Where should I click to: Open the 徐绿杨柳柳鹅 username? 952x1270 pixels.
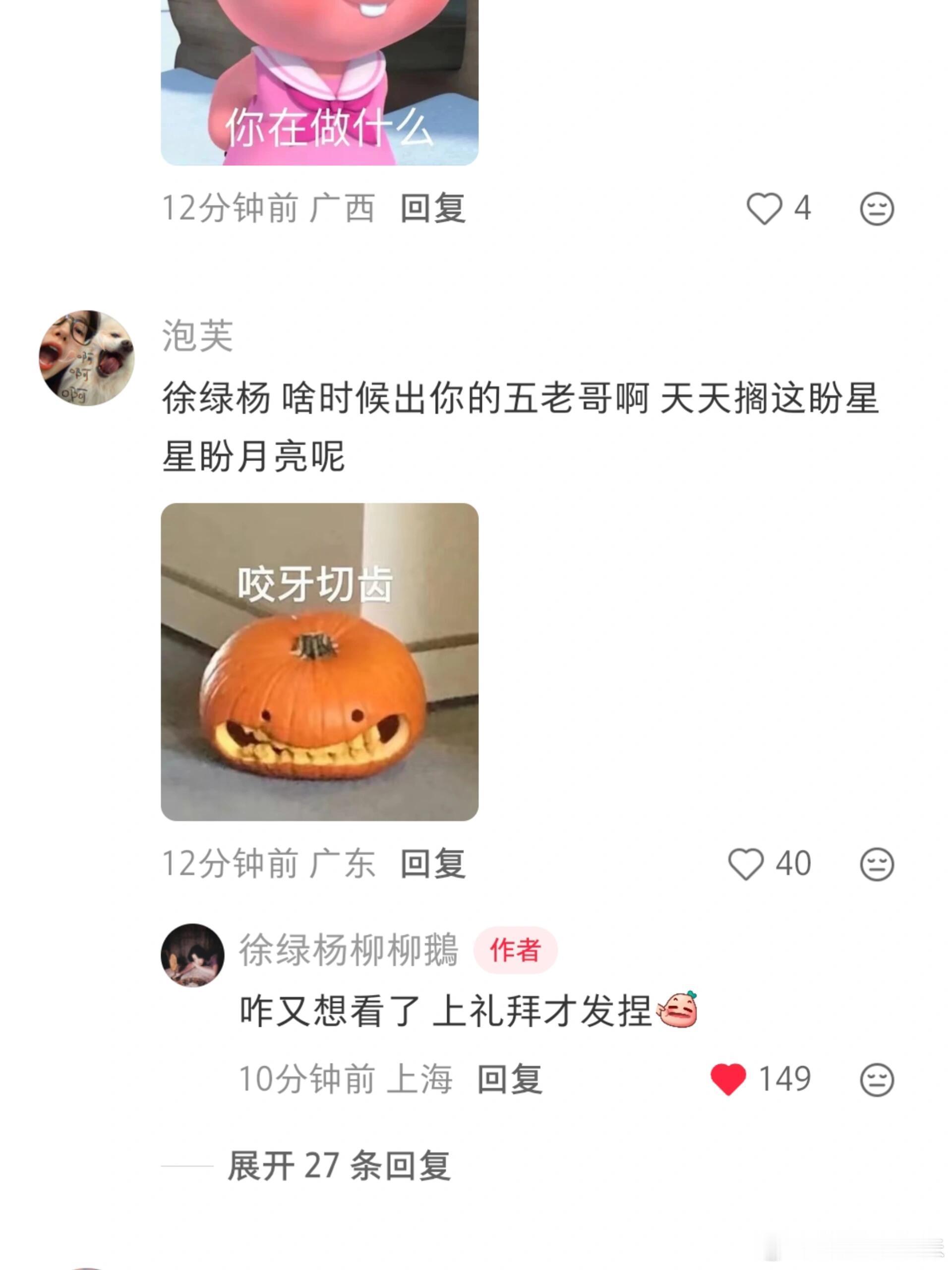[x=349, y=950]
